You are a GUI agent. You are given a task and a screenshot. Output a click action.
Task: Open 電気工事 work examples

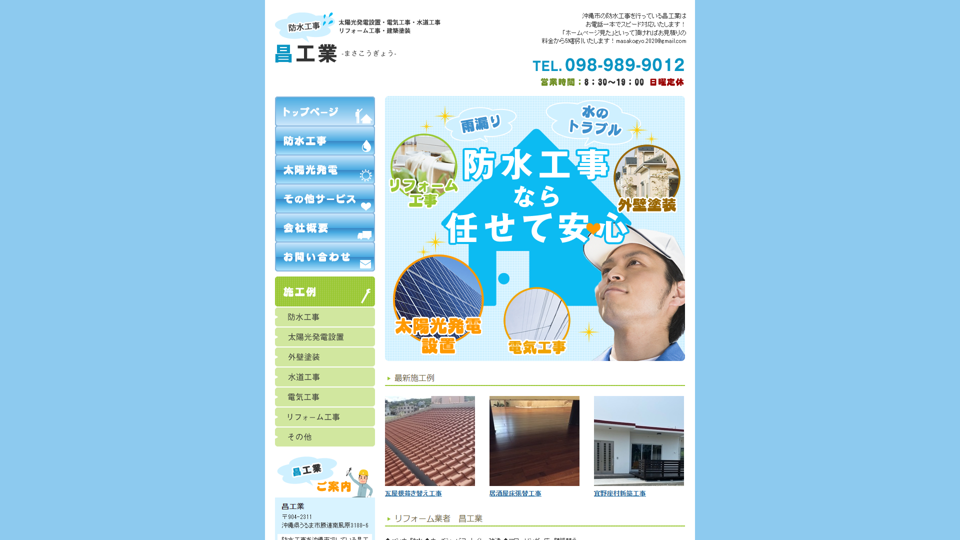[x=324, y=397]
